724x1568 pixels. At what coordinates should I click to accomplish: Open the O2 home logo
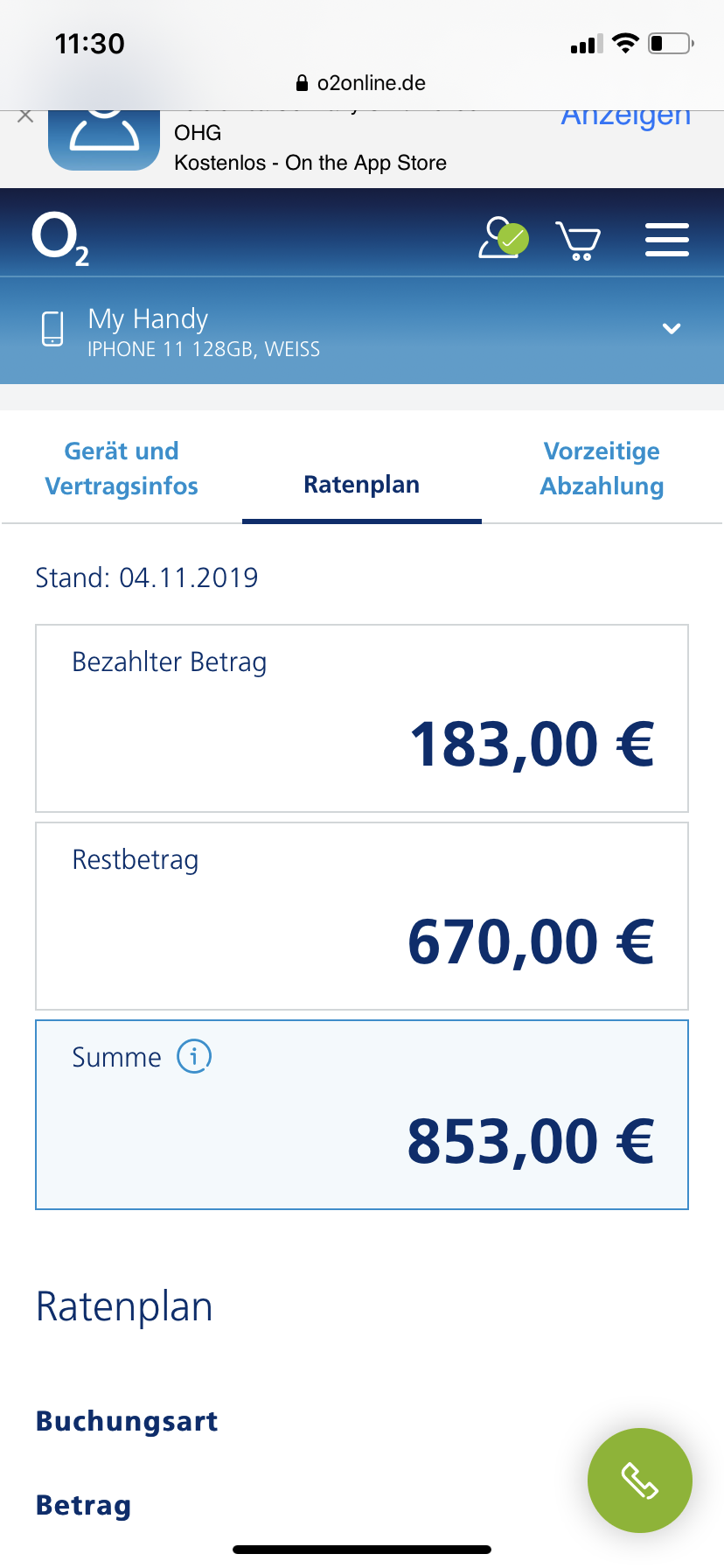coord(60,239)
